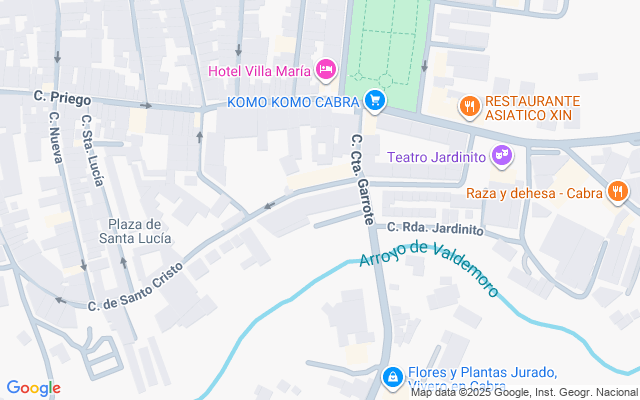Tap the Restaurante Asiatico Xin marker

(x=470, y=107)
